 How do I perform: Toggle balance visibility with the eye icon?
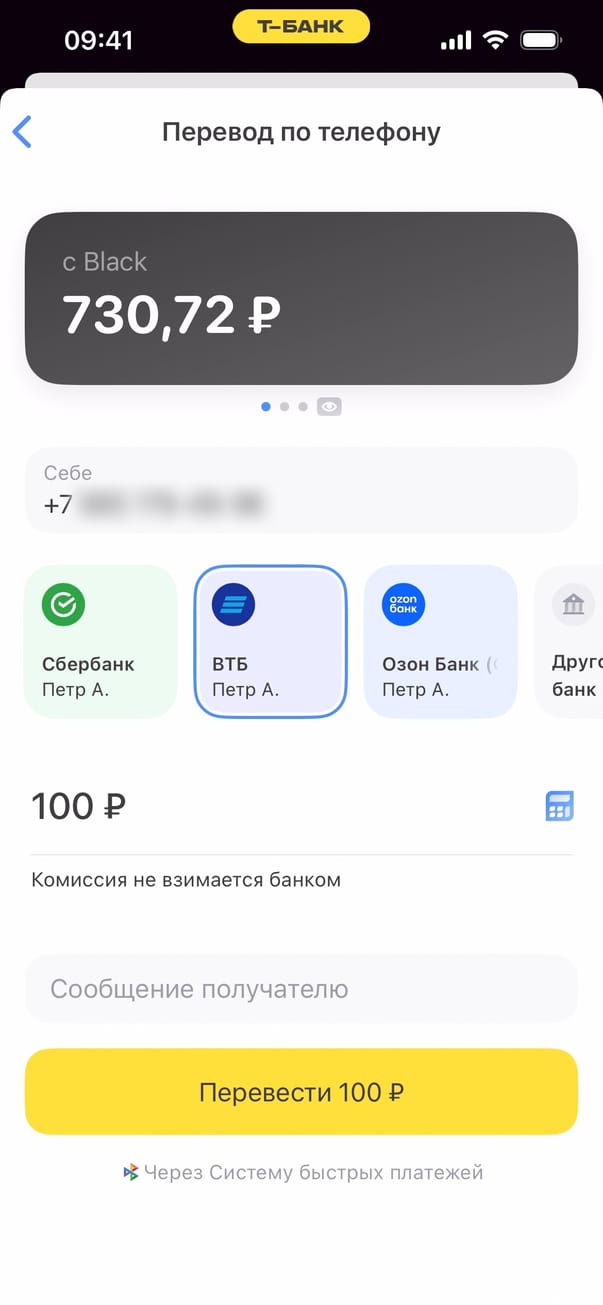click(x=329, y=407)
